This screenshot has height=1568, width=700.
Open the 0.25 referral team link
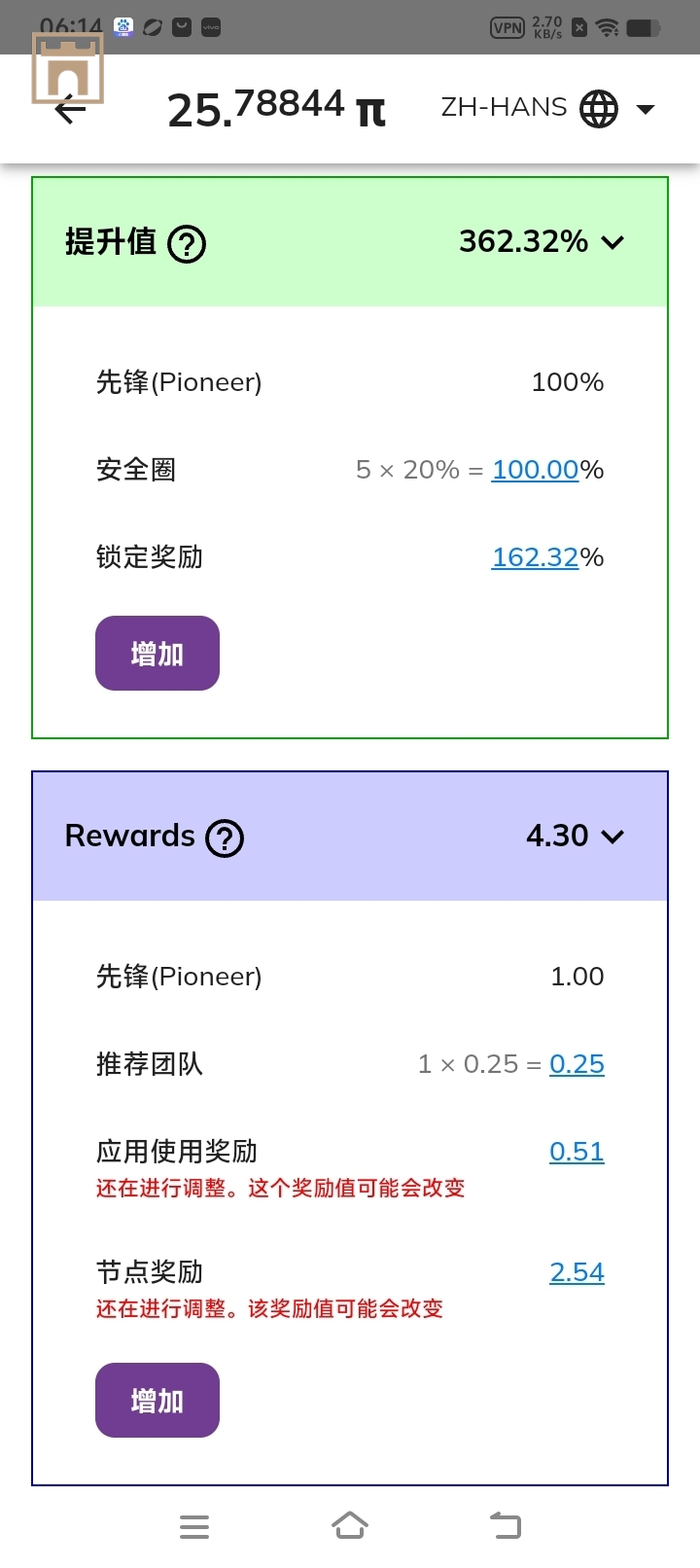[x=577, y=1064]
